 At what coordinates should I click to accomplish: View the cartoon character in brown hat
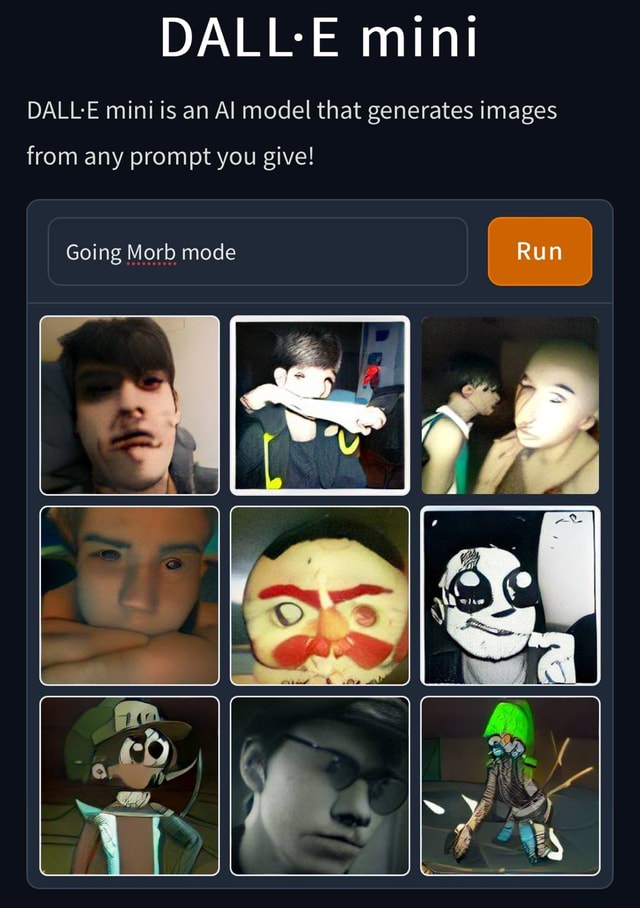click(x=130, y=786)
